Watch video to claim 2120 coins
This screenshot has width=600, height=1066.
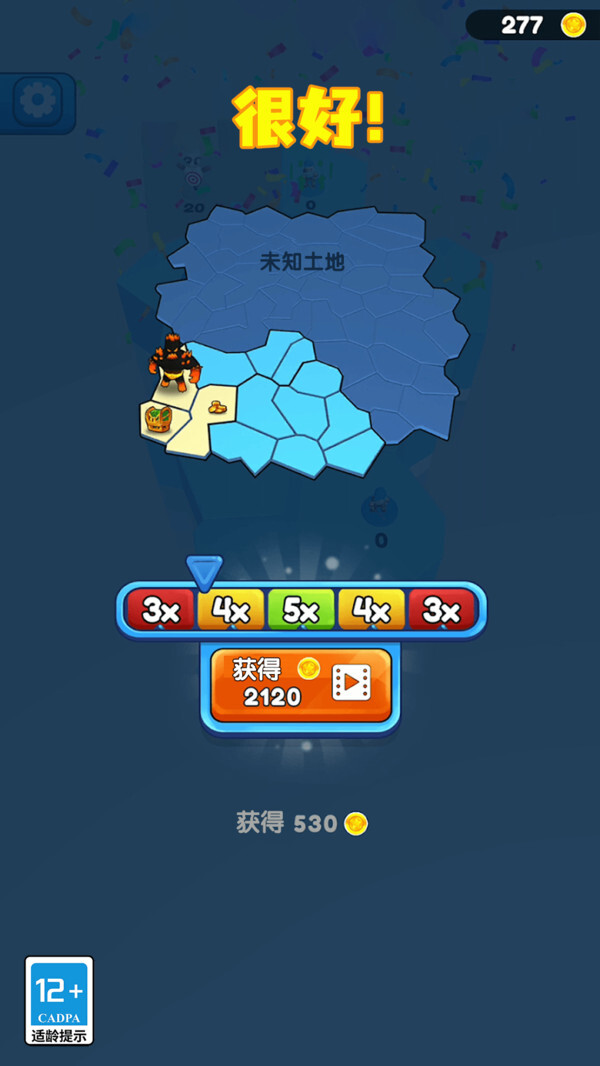tap(301, 685)
